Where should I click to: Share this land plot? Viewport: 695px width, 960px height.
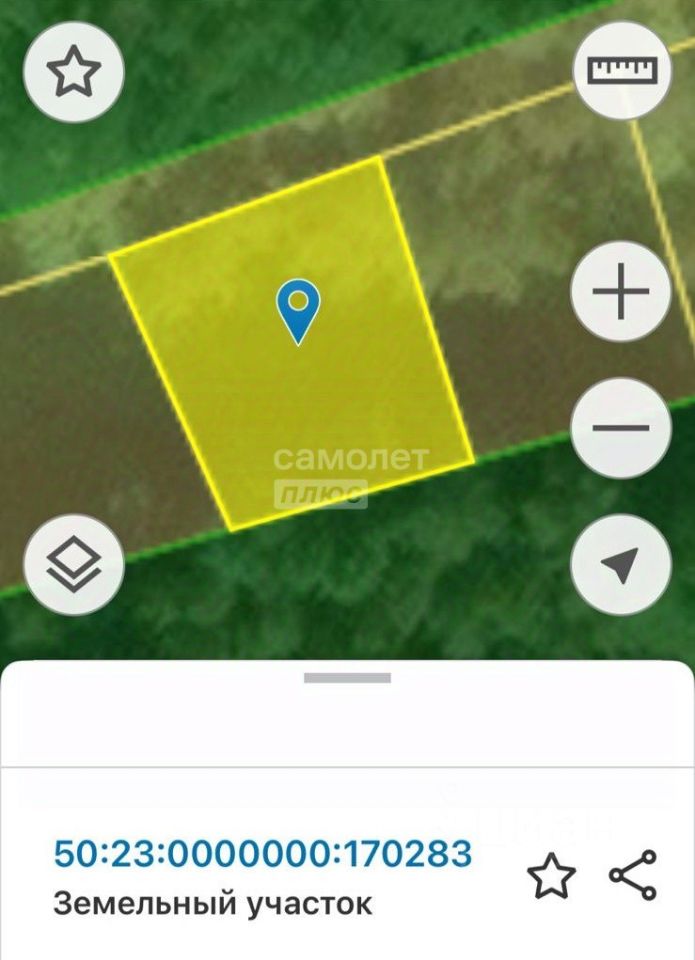(x=633, y=875)
